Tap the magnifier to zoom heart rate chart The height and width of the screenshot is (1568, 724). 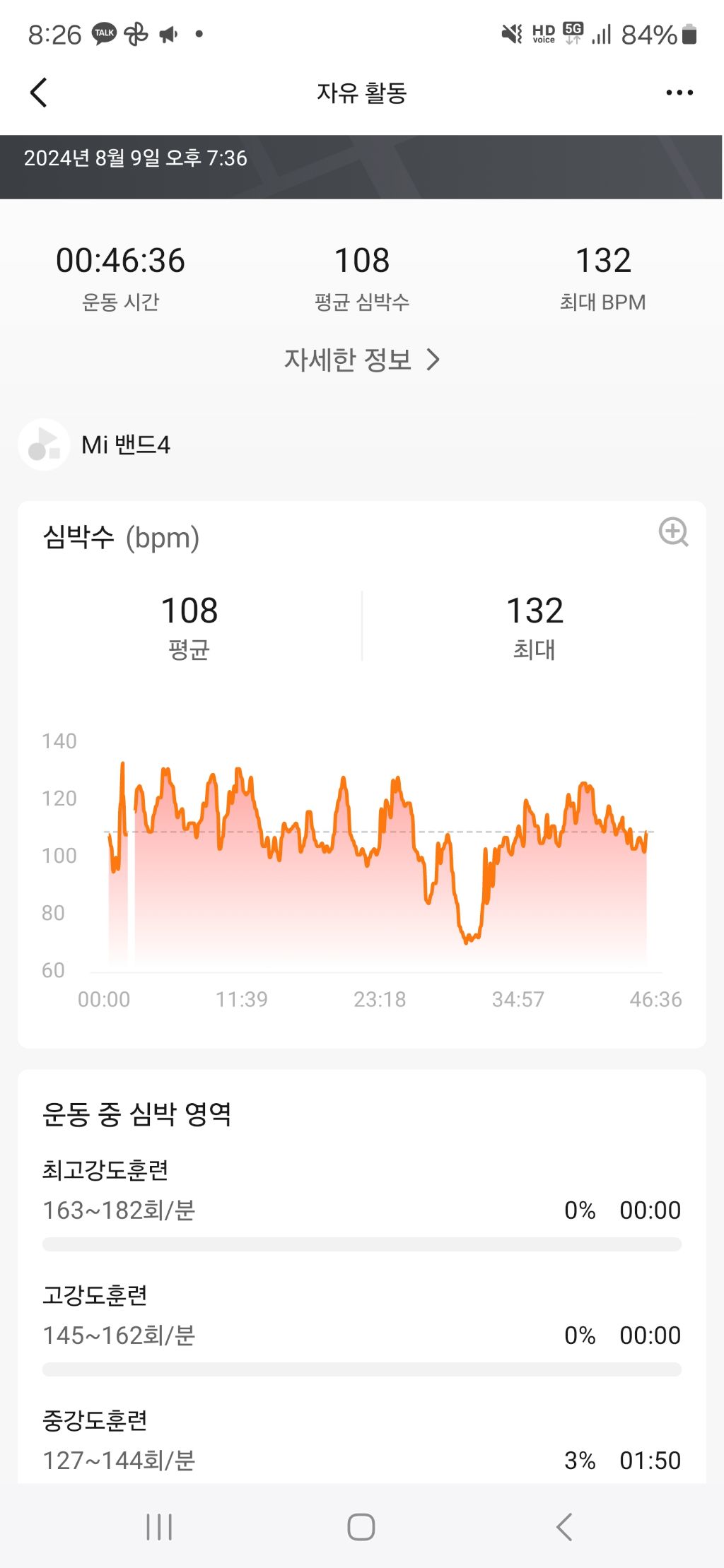(673, 533)
